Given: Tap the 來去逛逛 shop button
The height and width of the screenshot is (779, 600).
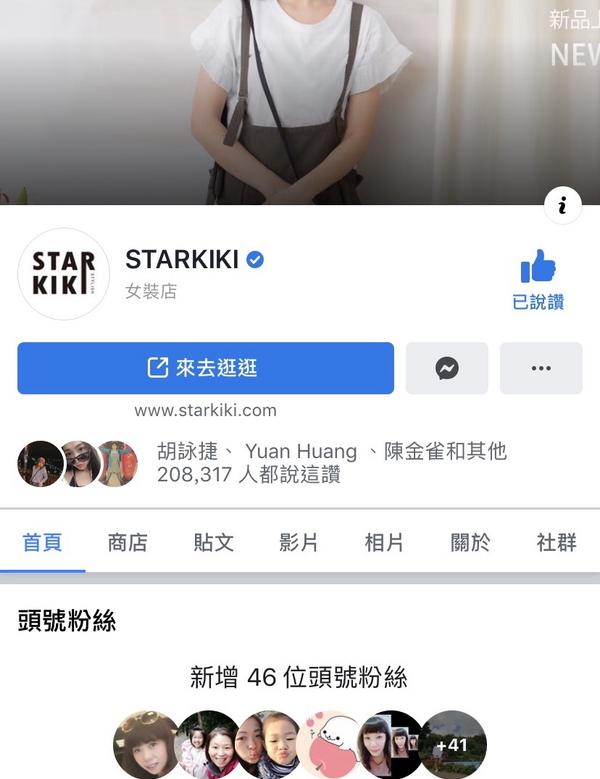Looking at the screenshot, I should pos(205,368).
